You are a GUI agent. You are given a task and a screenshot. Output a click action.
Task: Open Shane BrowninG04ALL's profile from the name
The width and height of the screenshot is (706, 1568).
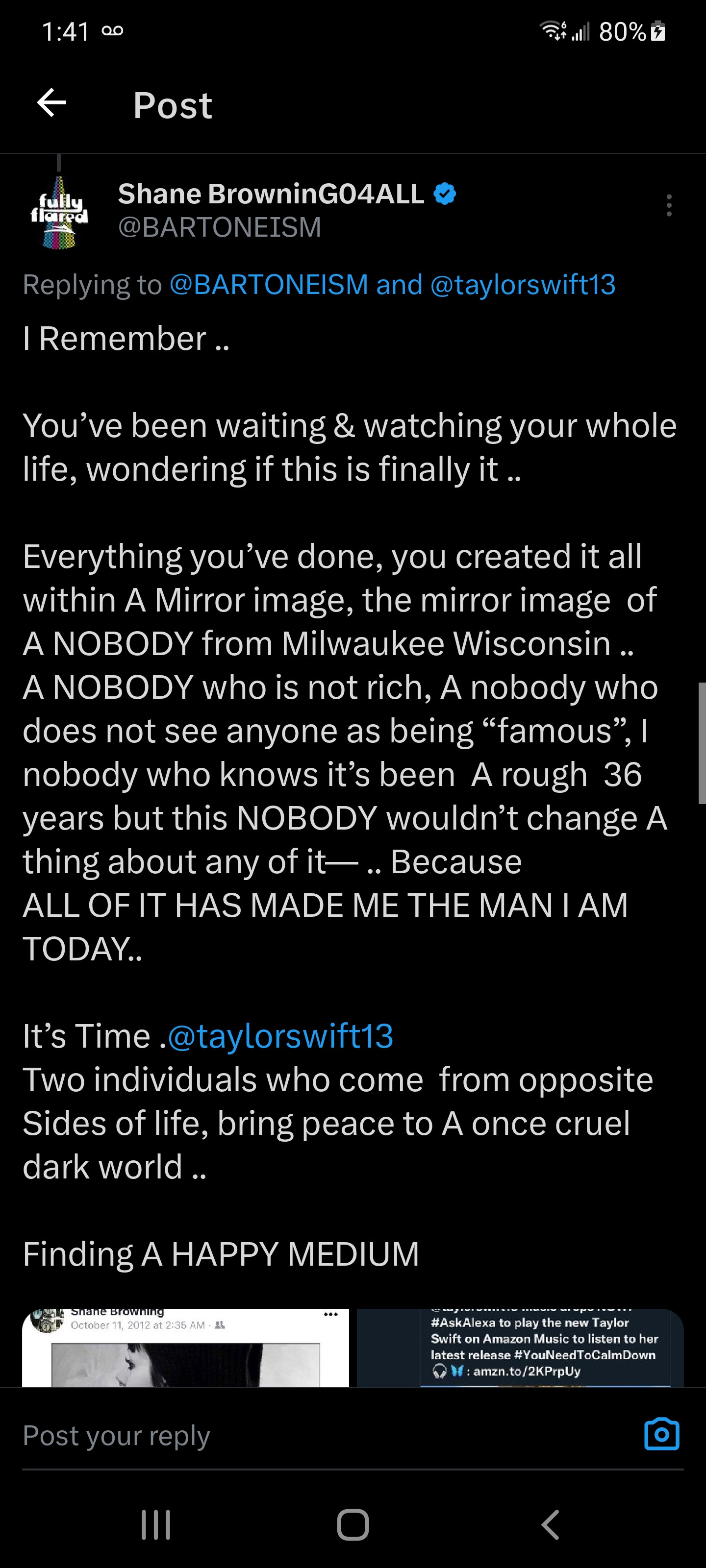(x=271, y=194)
